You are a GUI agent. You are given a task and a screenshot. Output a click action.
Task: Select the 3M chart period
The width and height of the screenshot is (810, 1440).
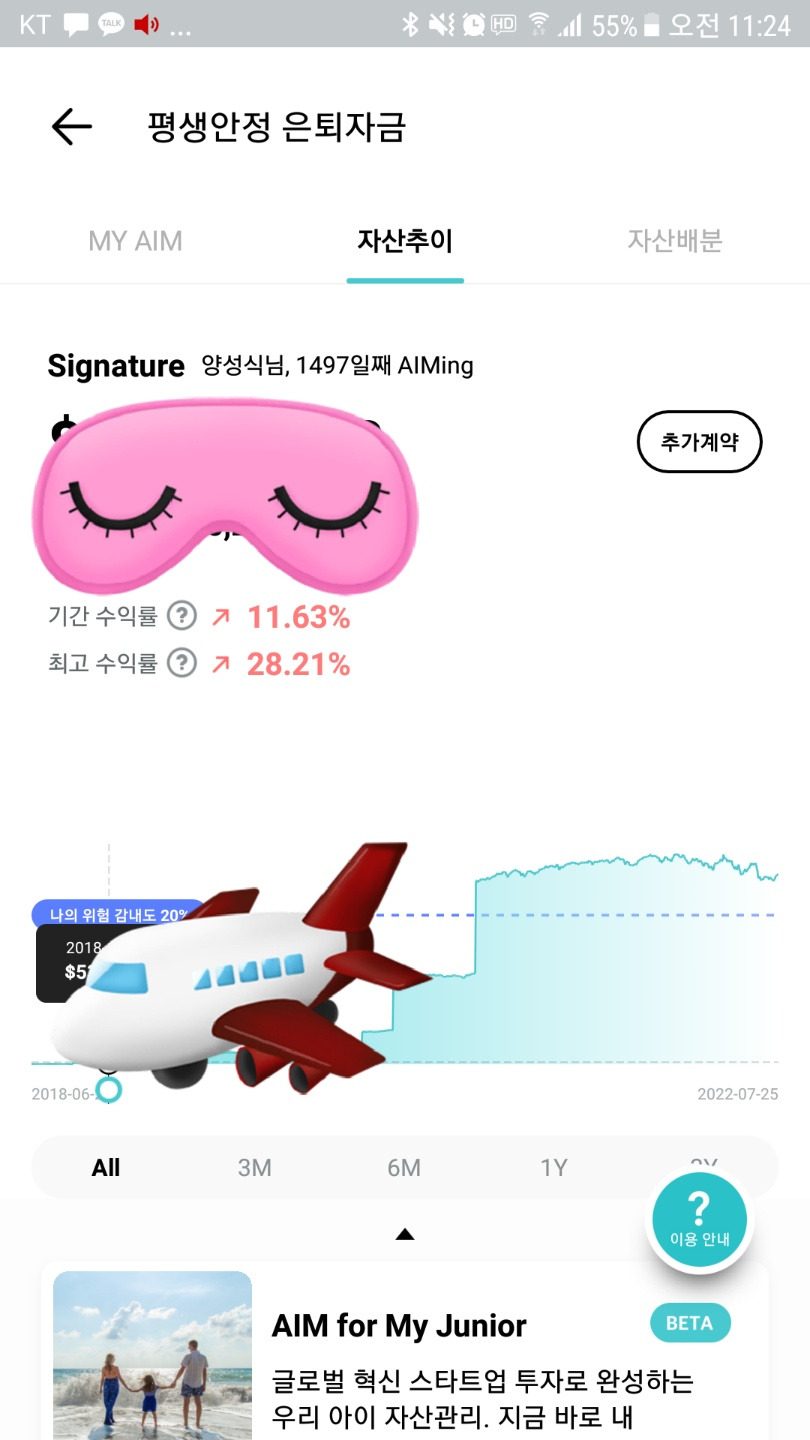click(255, 1166)
